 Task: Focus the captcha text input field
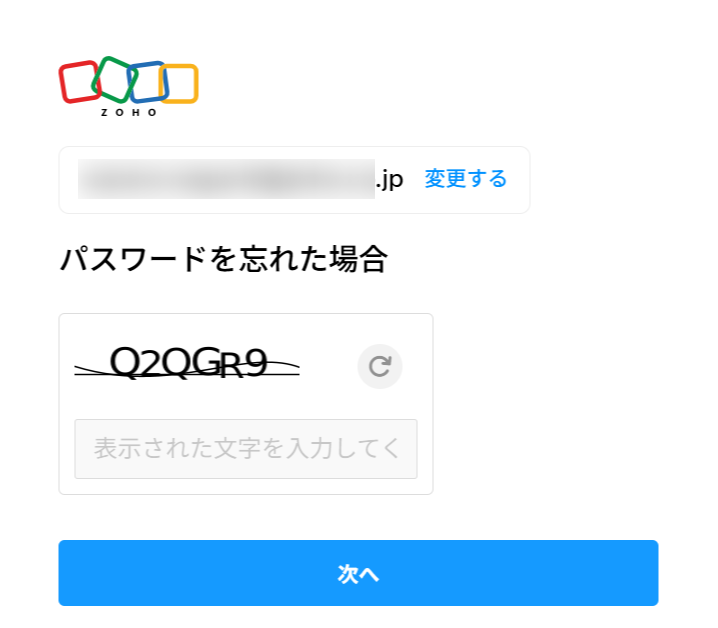246,449
